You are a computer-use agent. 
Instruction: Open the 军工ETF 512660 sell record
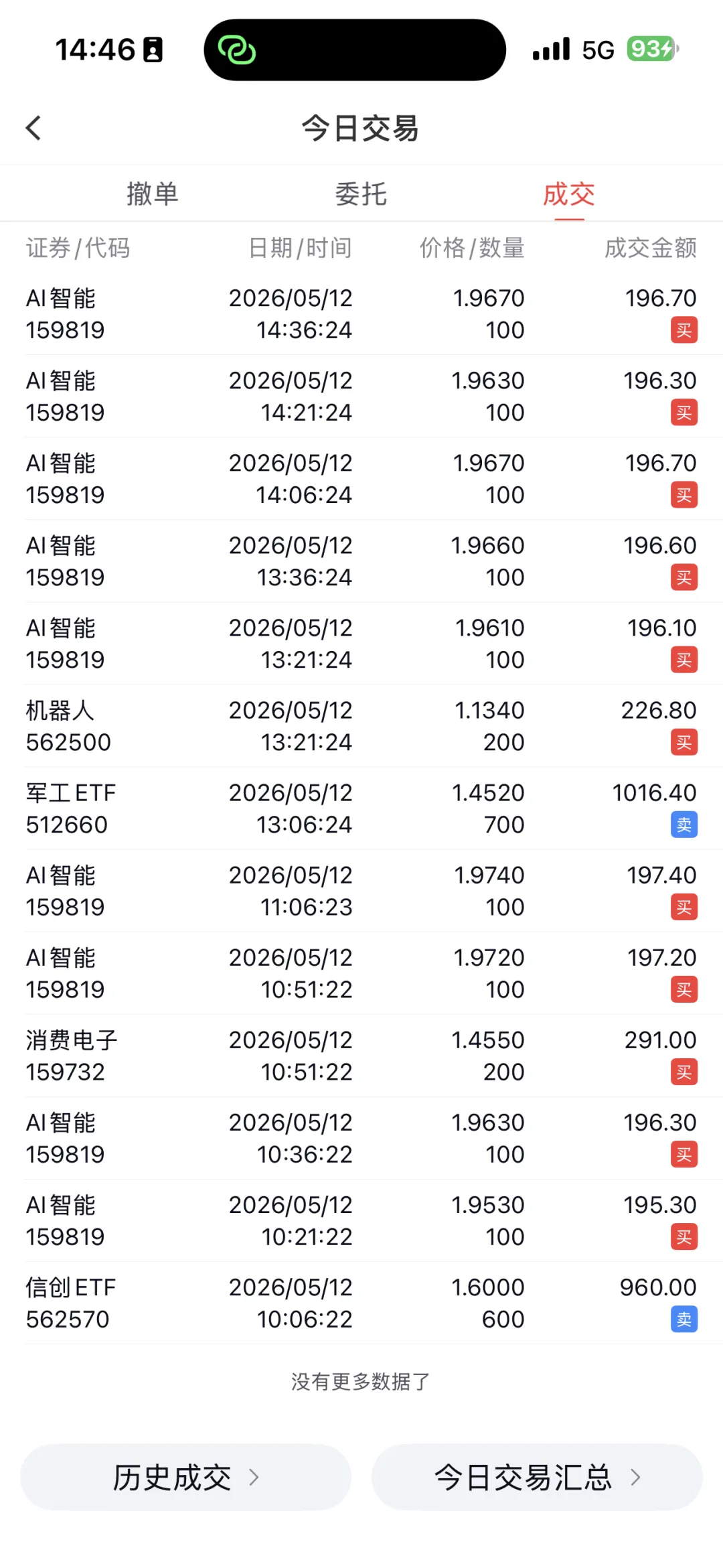361,808
